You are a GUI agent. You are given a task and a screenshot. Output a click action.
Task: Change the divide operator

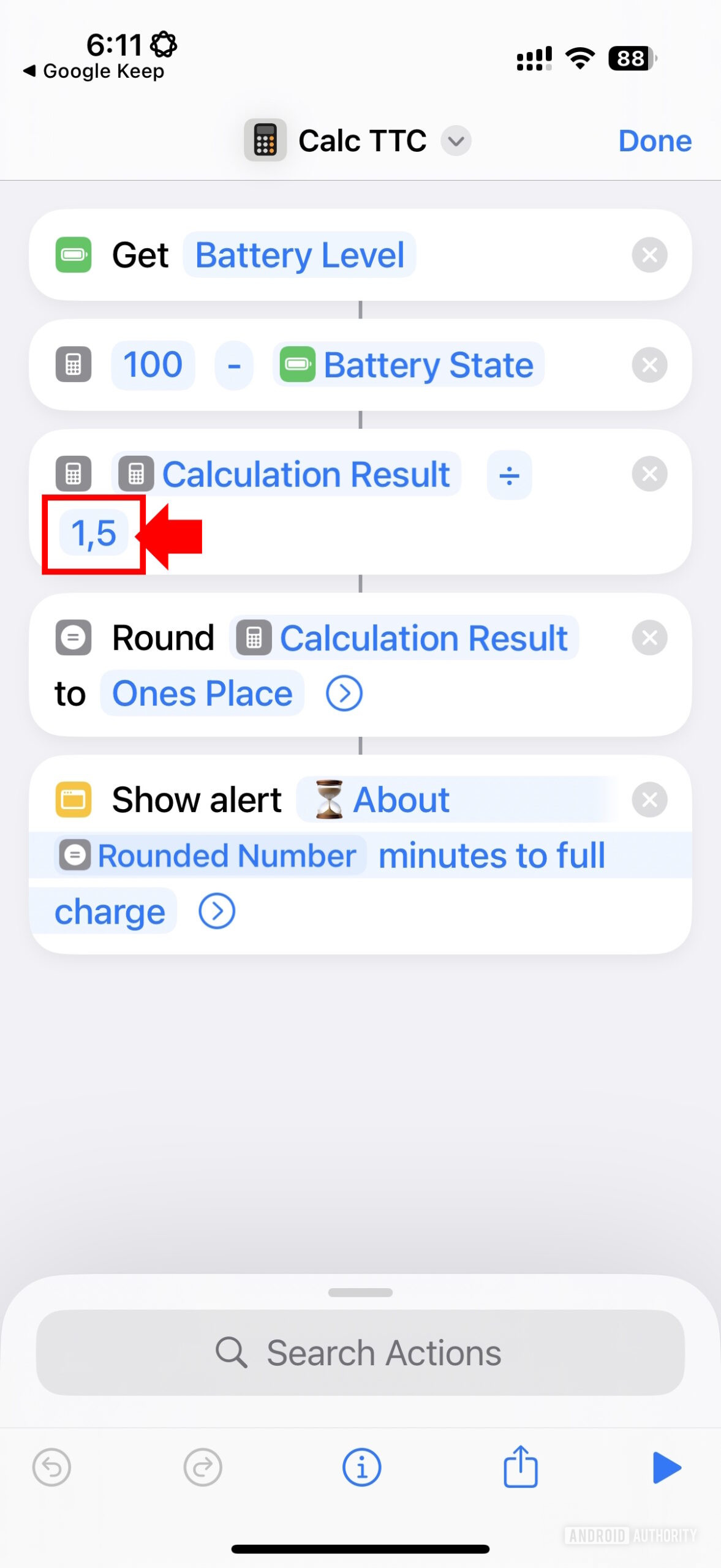509,475
